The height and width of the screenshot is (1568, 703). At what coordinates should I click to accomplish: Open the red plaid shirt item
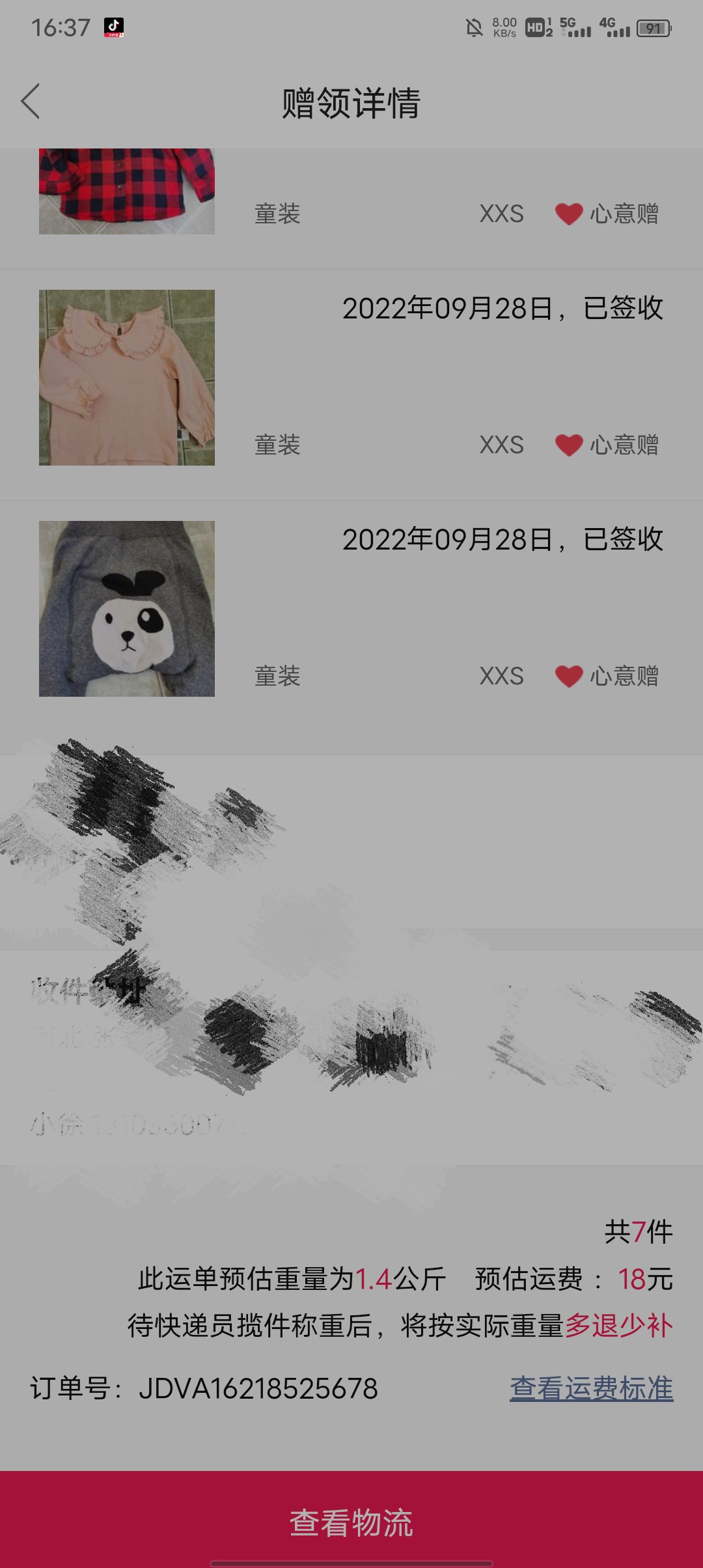tap(127, 191)
